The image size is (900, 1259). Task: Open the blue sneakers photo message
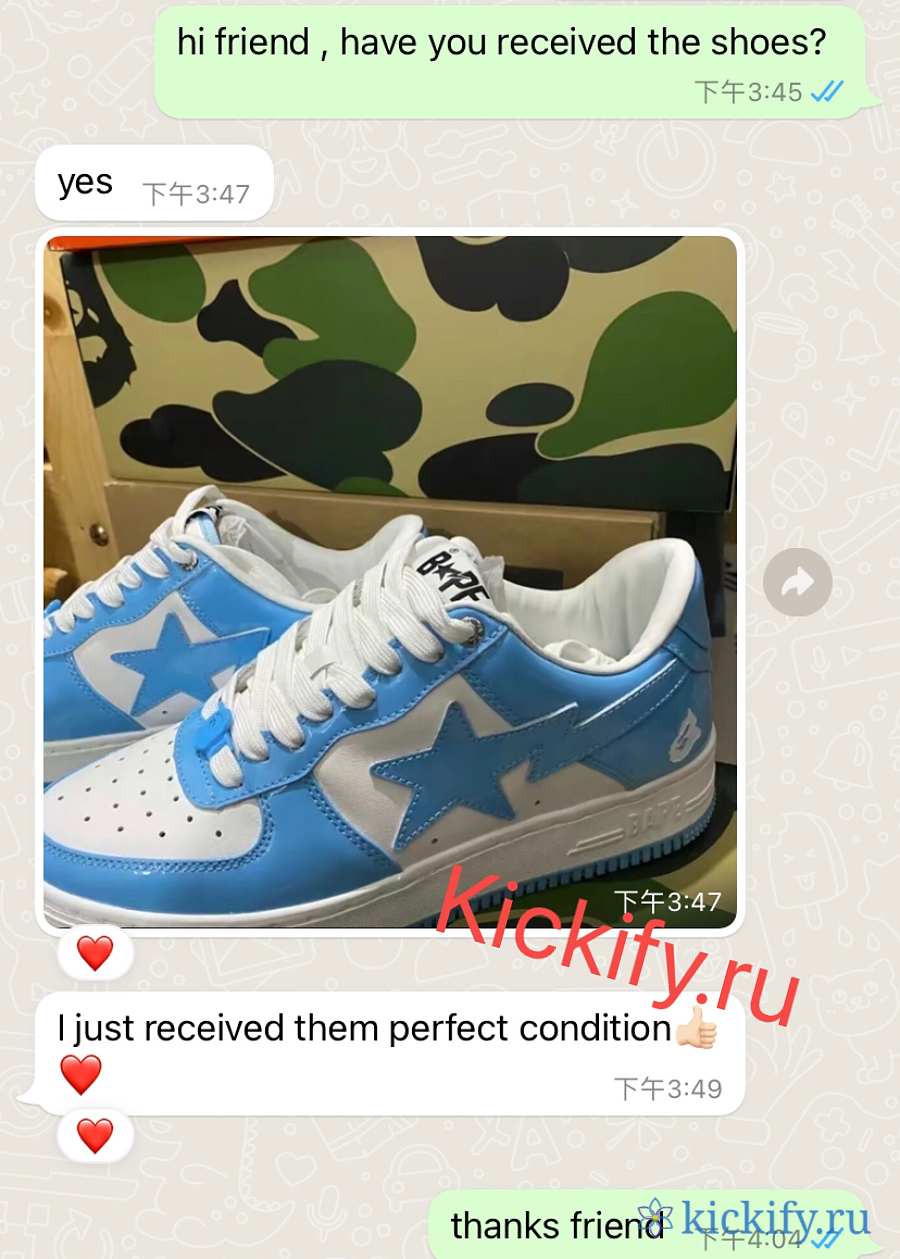tap(390, 580)
